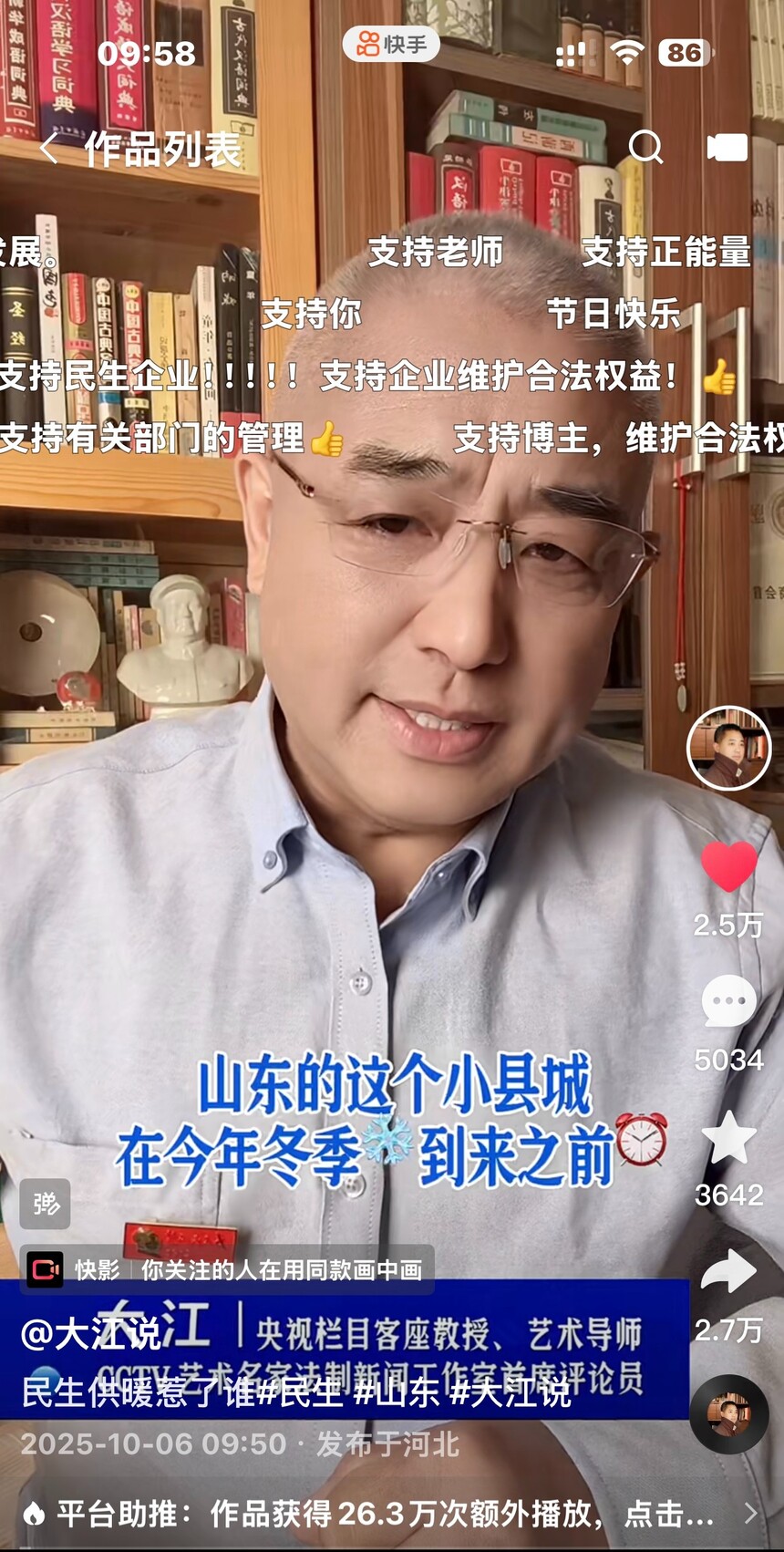Open the search magnifier icon

[645, 147]
